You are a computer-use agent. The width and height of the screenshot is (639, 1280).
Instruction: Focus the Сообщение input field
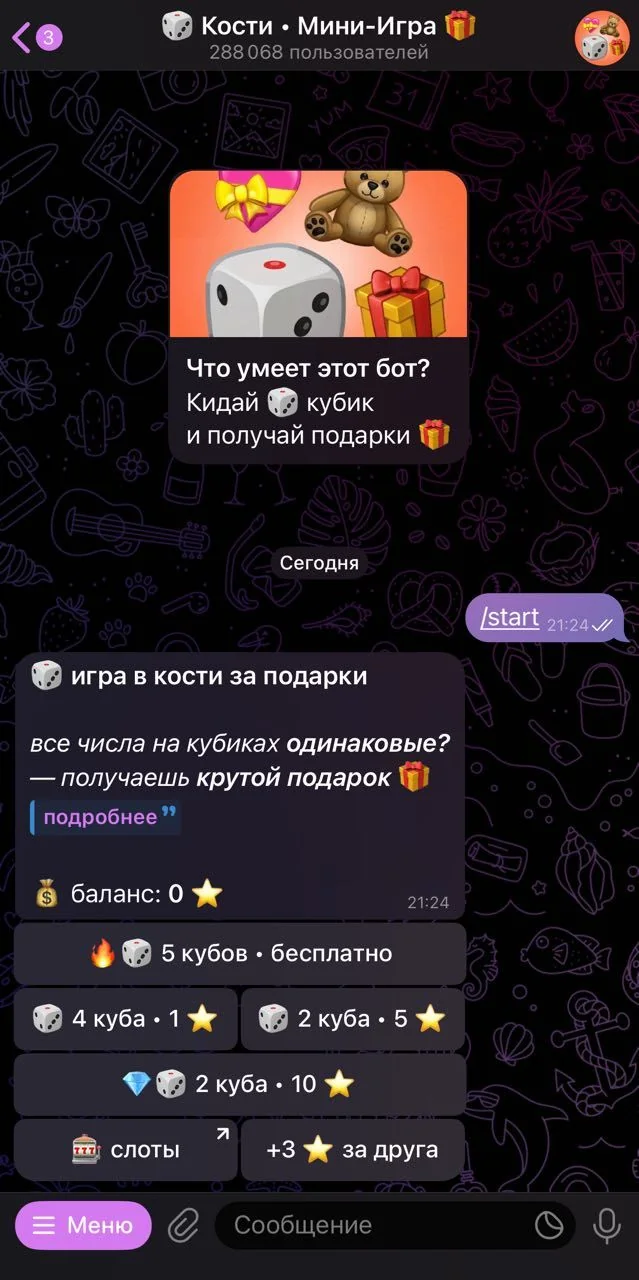coord(375,1225)
